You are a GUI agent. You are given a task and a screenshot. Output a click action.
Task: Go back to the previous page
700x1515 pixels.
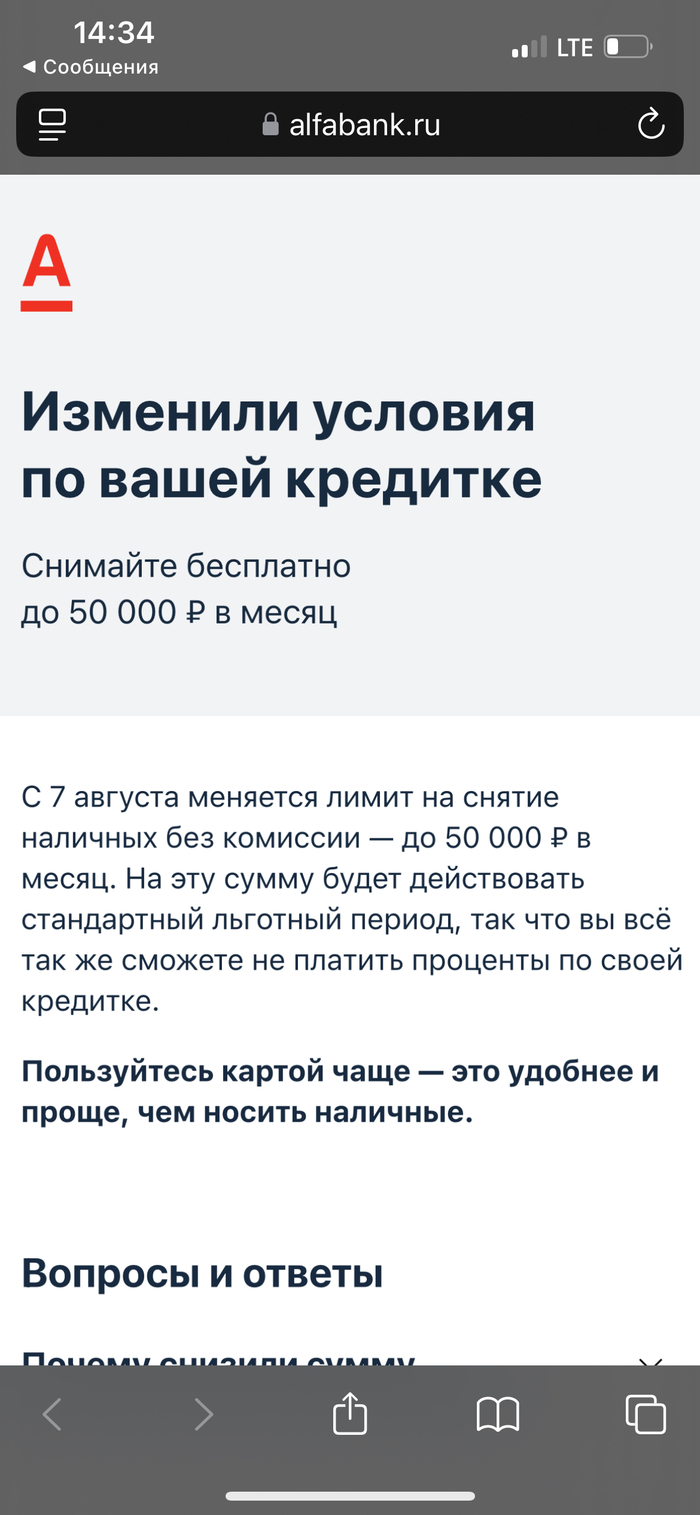pyautogui.click(x=53, y=1414)
